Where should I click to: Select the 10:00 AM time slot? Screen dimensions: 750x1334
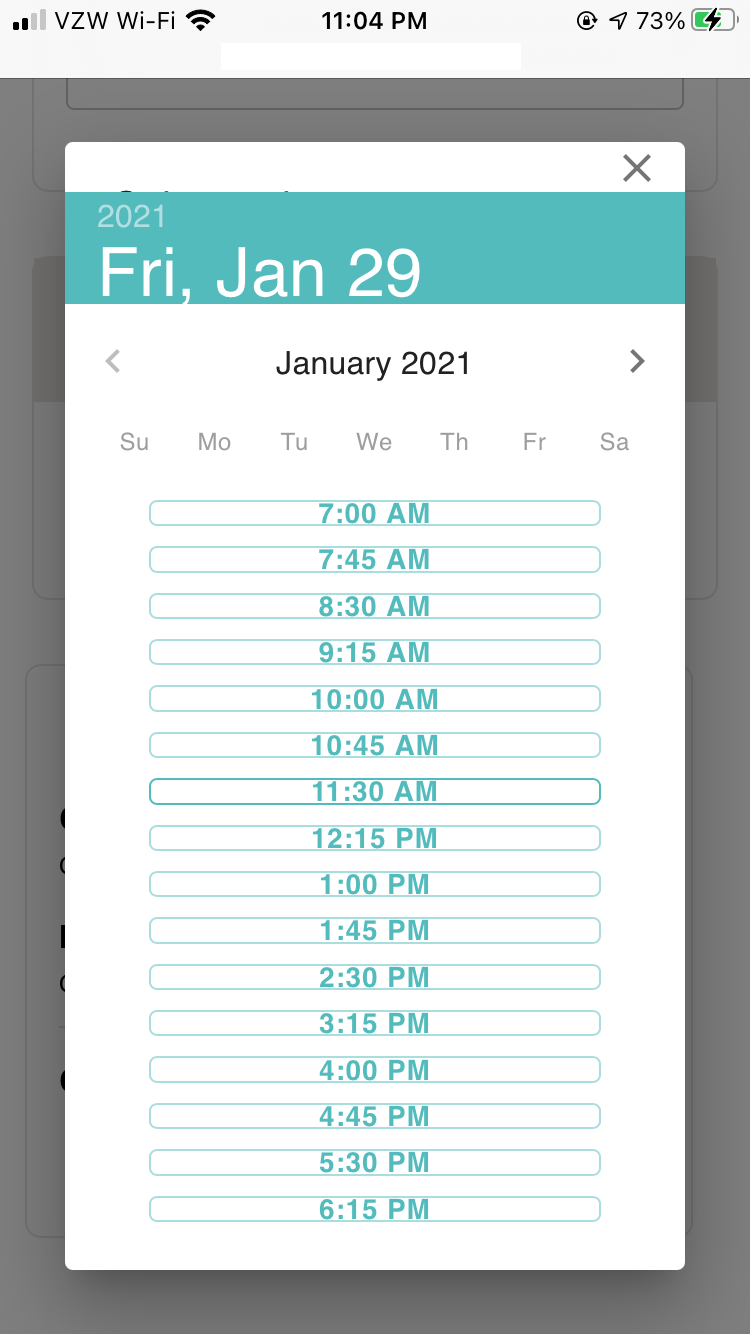[374, 698]
